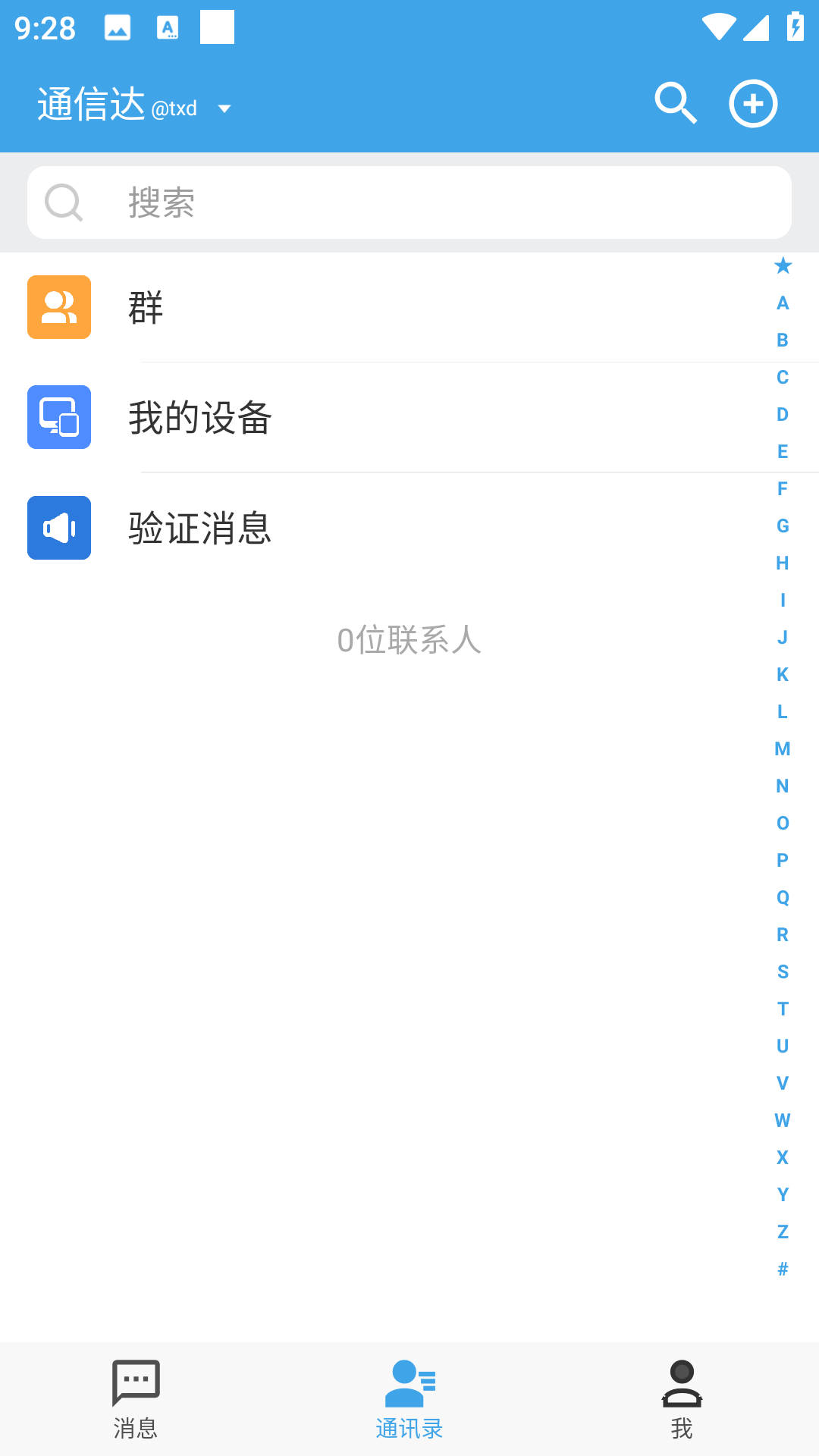Open the 验证消息 entry

[x=303, y=528]
